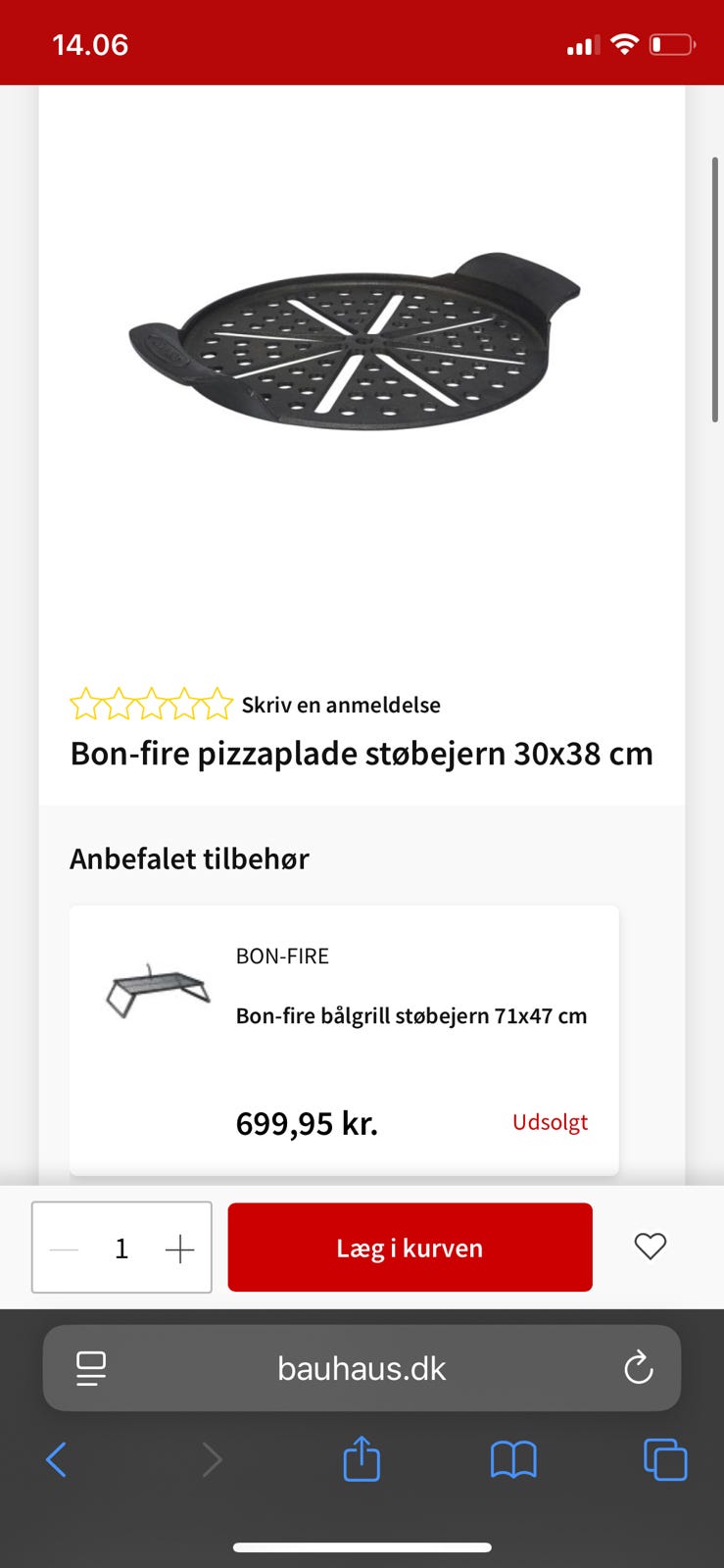724x1568 pixels.
Task: Tap the fifth rating star
Action: (x=217, y=704)
